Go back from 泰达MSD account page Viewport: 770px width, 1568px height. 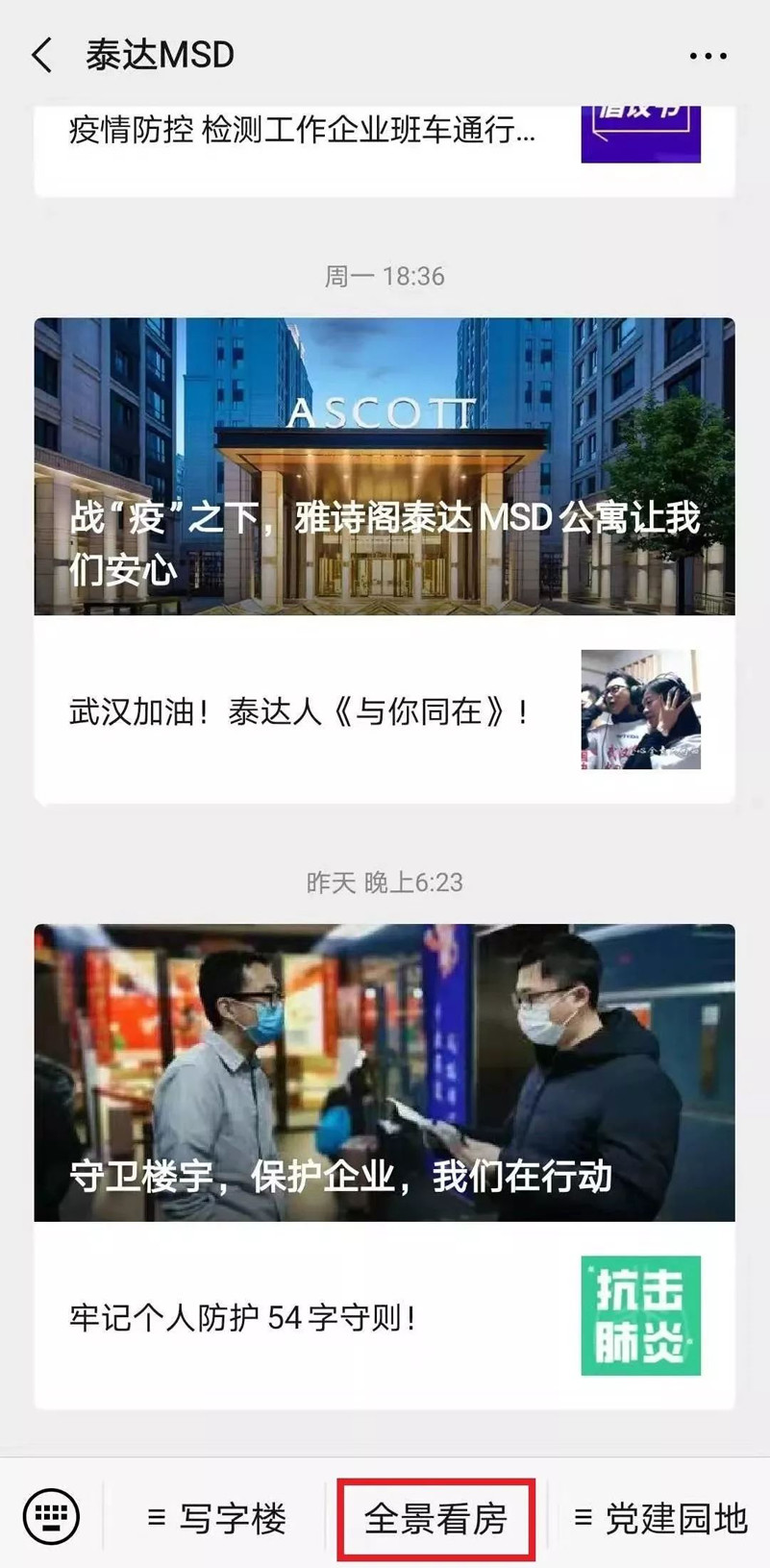tap(41, 56)
